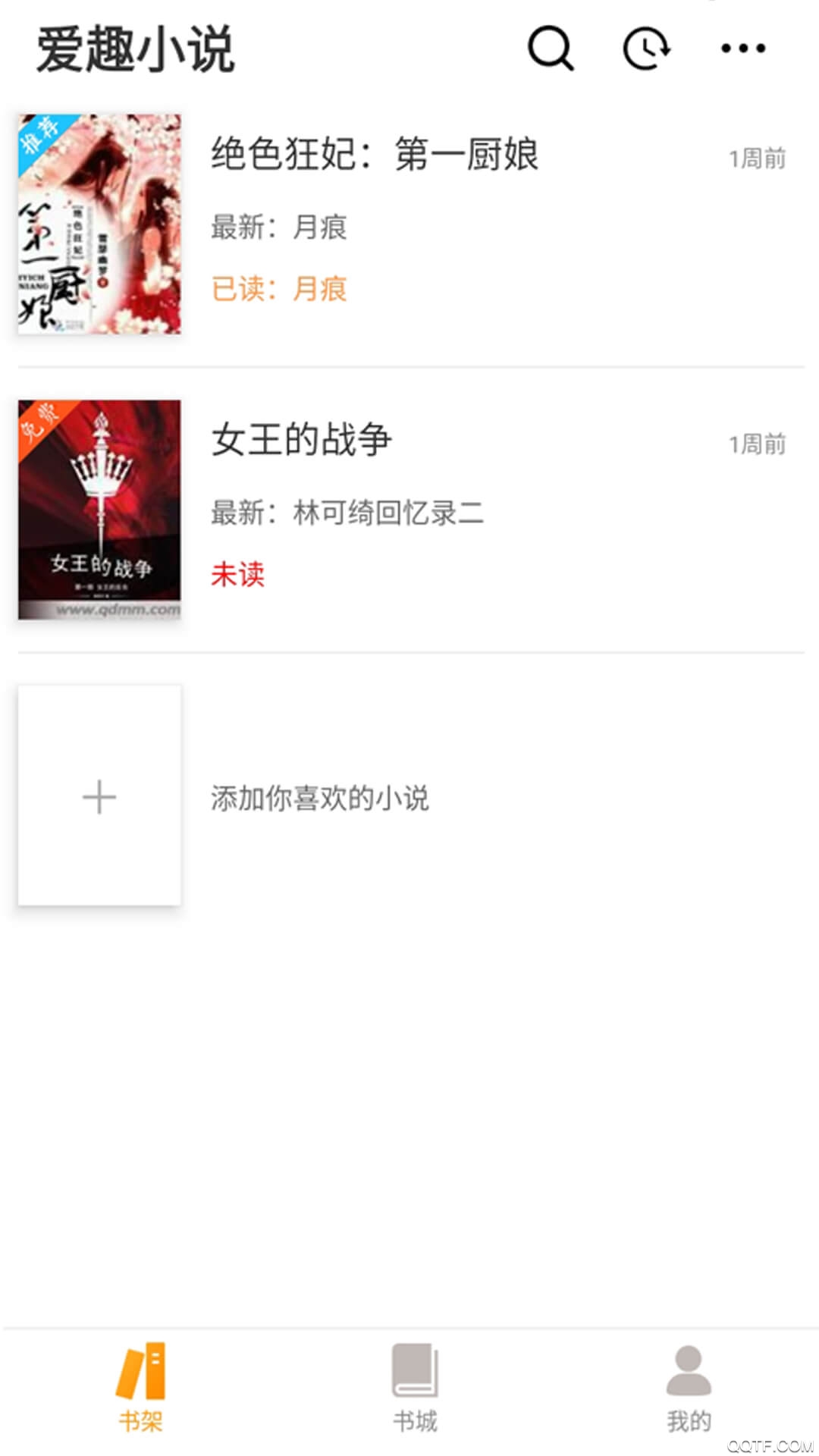The height and width of the screenshot is (1456, 819).
Task: Open the reading history clock icon
Action: (x=644, y=48)
